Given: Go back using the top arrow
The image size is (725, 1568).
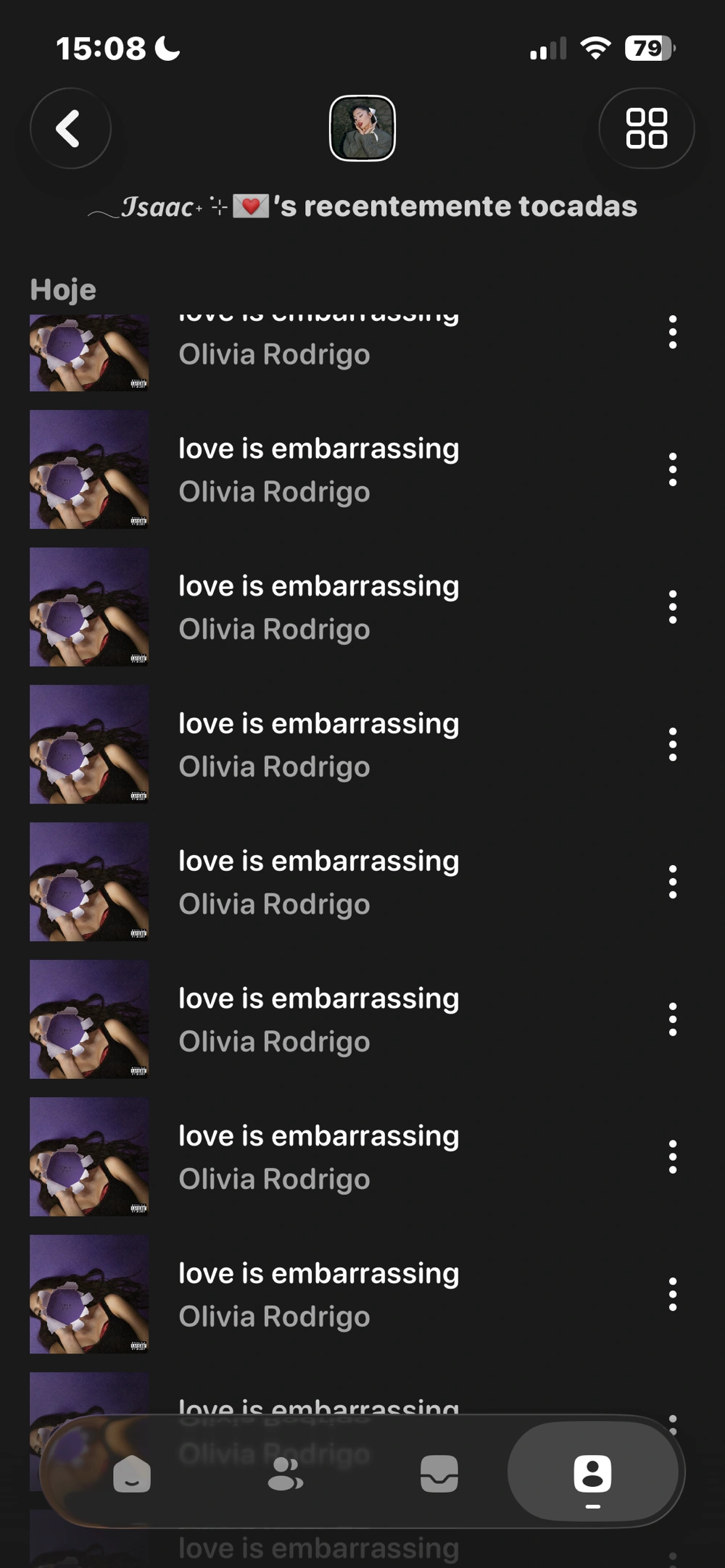Looking at the screenshot, I should pos(70,129).
